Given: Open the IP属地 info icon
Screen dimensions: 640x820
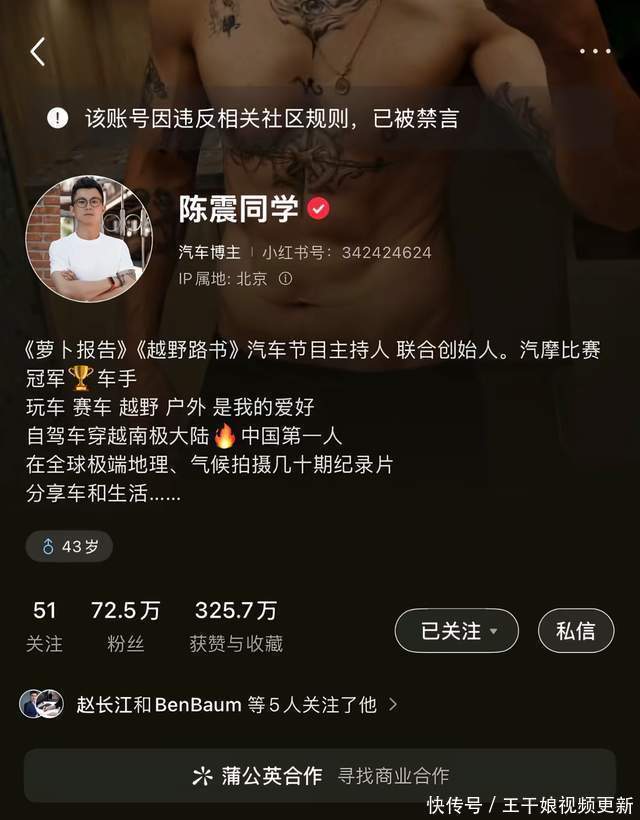Looking at the screenshot, I should tap(286, 279).
